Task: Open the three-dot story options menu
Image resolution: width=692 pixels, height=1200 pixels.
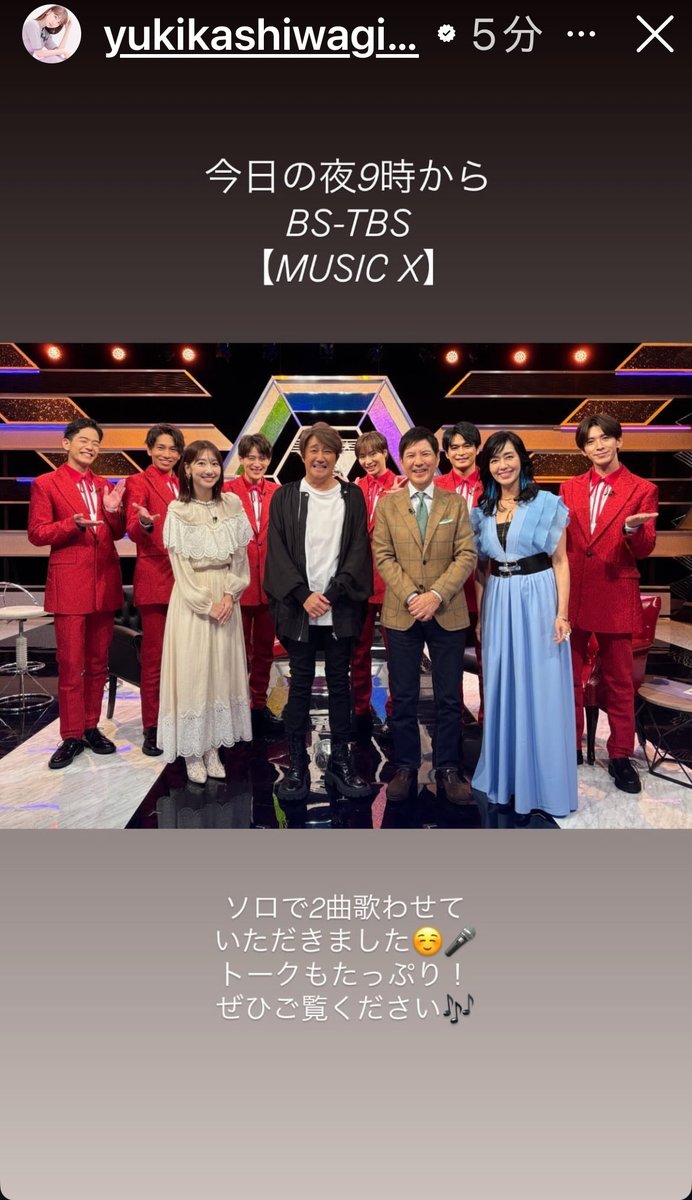Action: 581,35
